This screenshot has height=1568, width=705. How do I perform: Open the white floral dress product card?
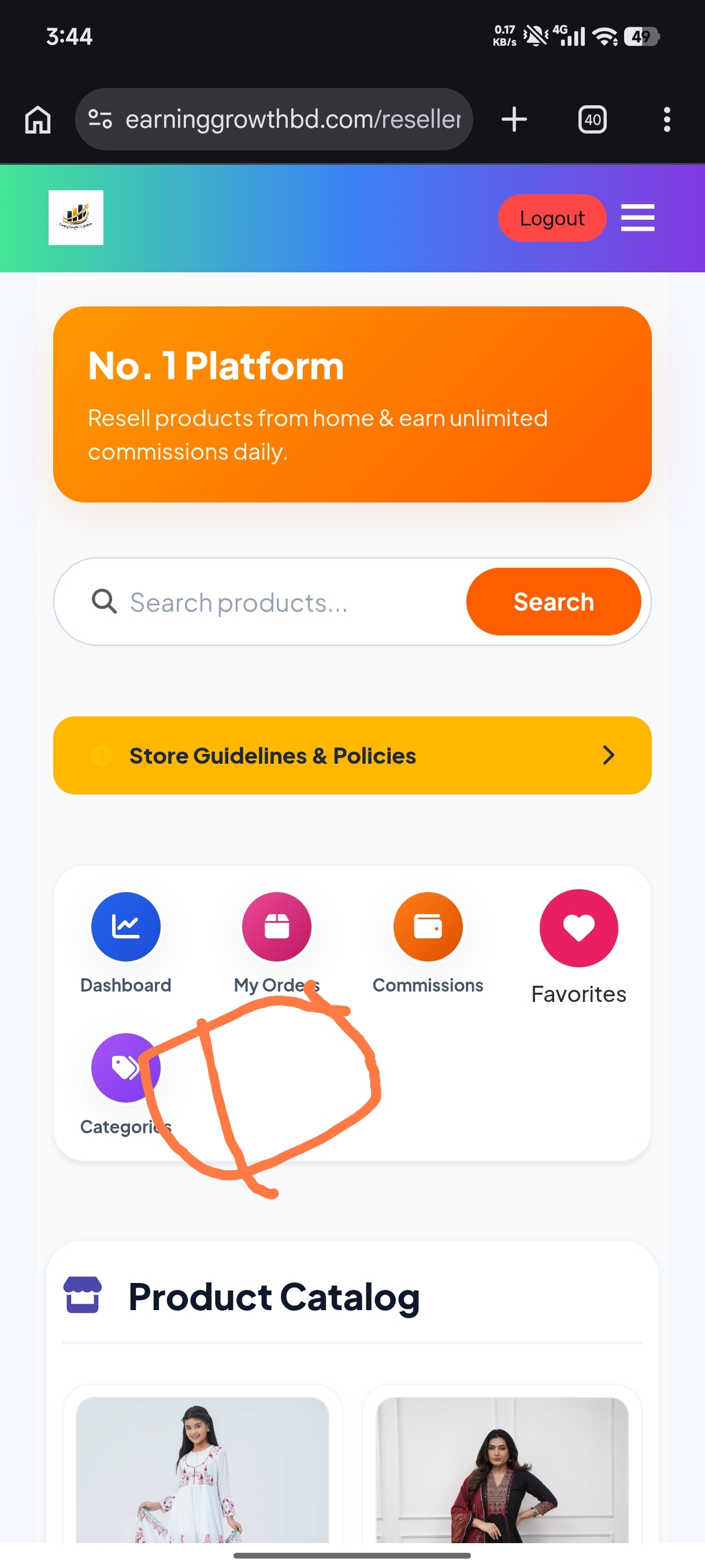click(x=203, y=1469)
